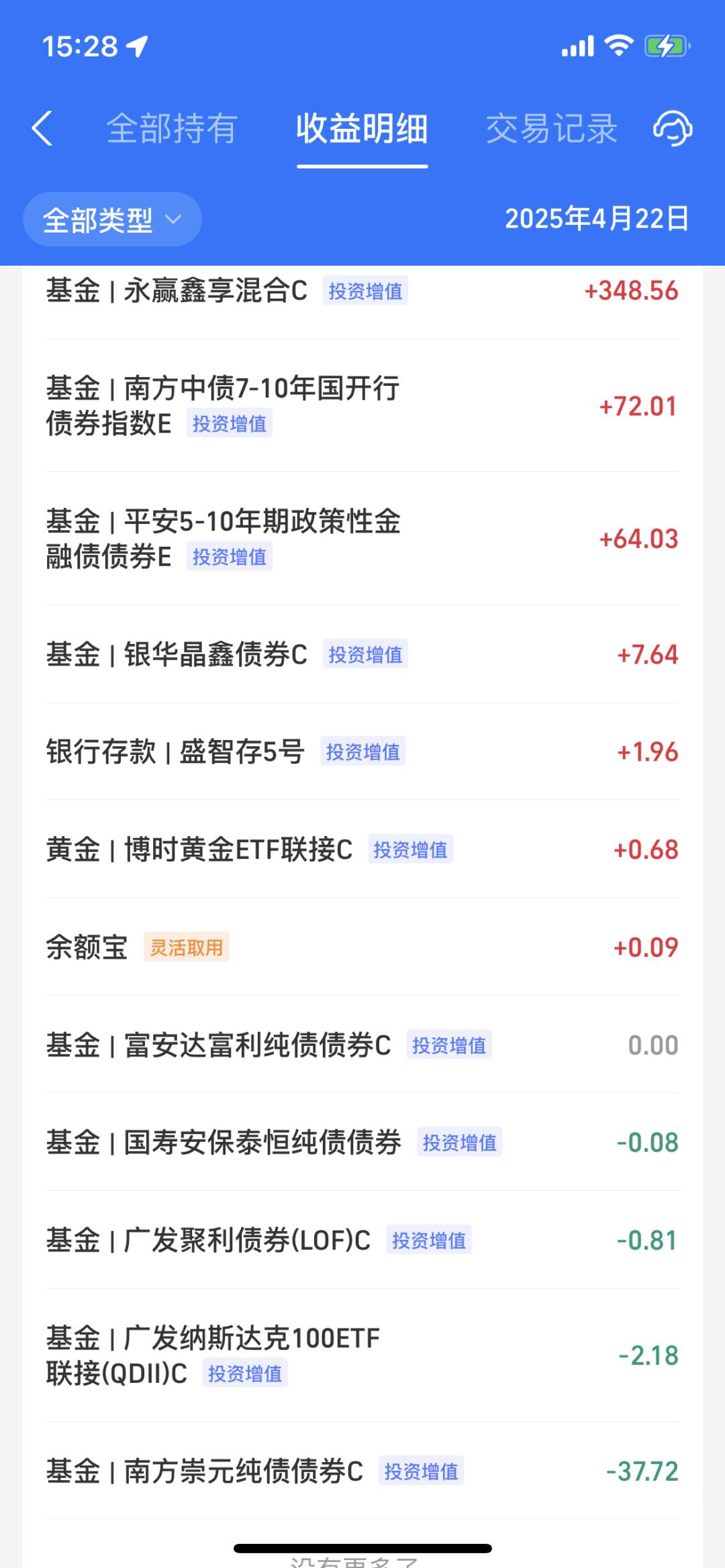Open 富安达富利纯债债券C entry
725x1568 pixels.
[x=362, y=1045]
